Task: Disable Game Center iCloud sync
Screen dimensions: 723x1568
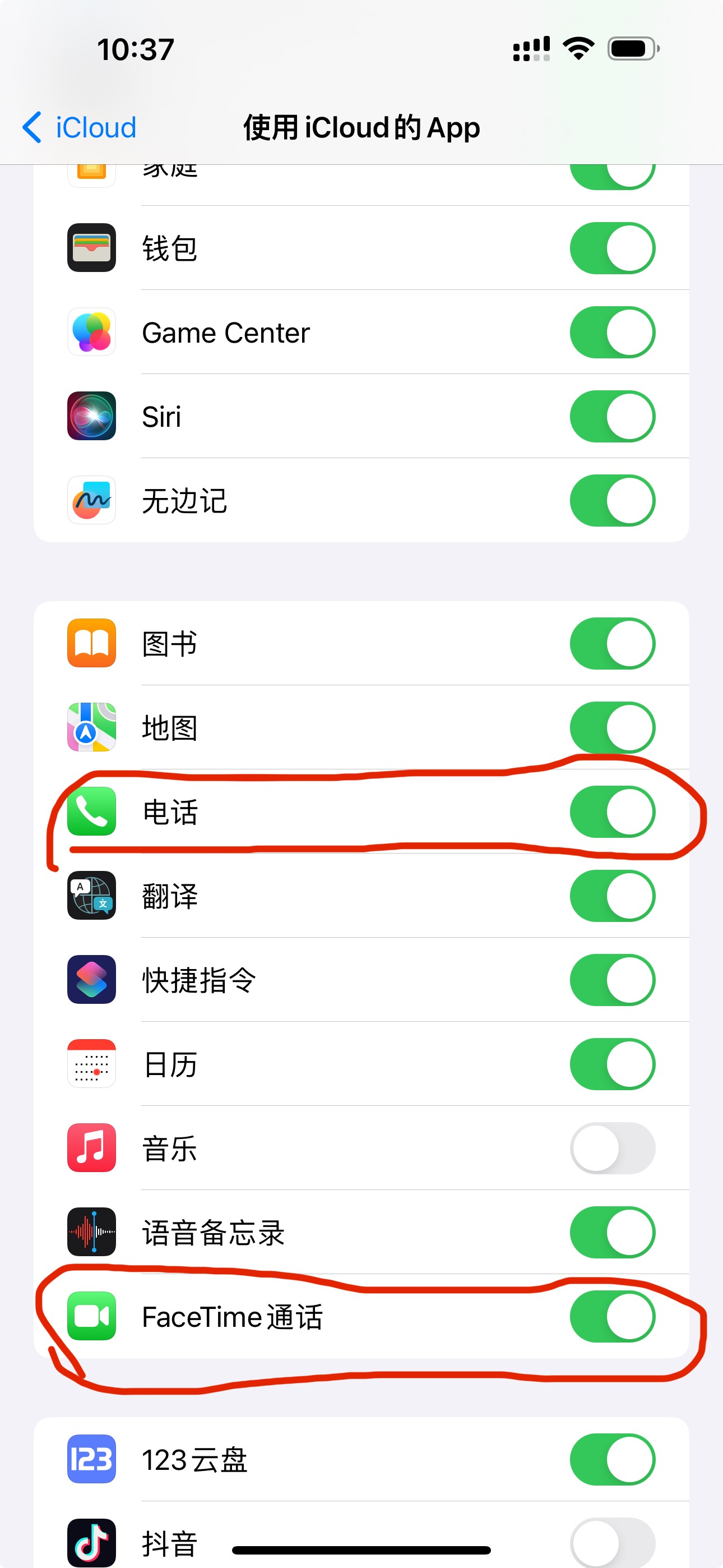Action: (611, 333)
